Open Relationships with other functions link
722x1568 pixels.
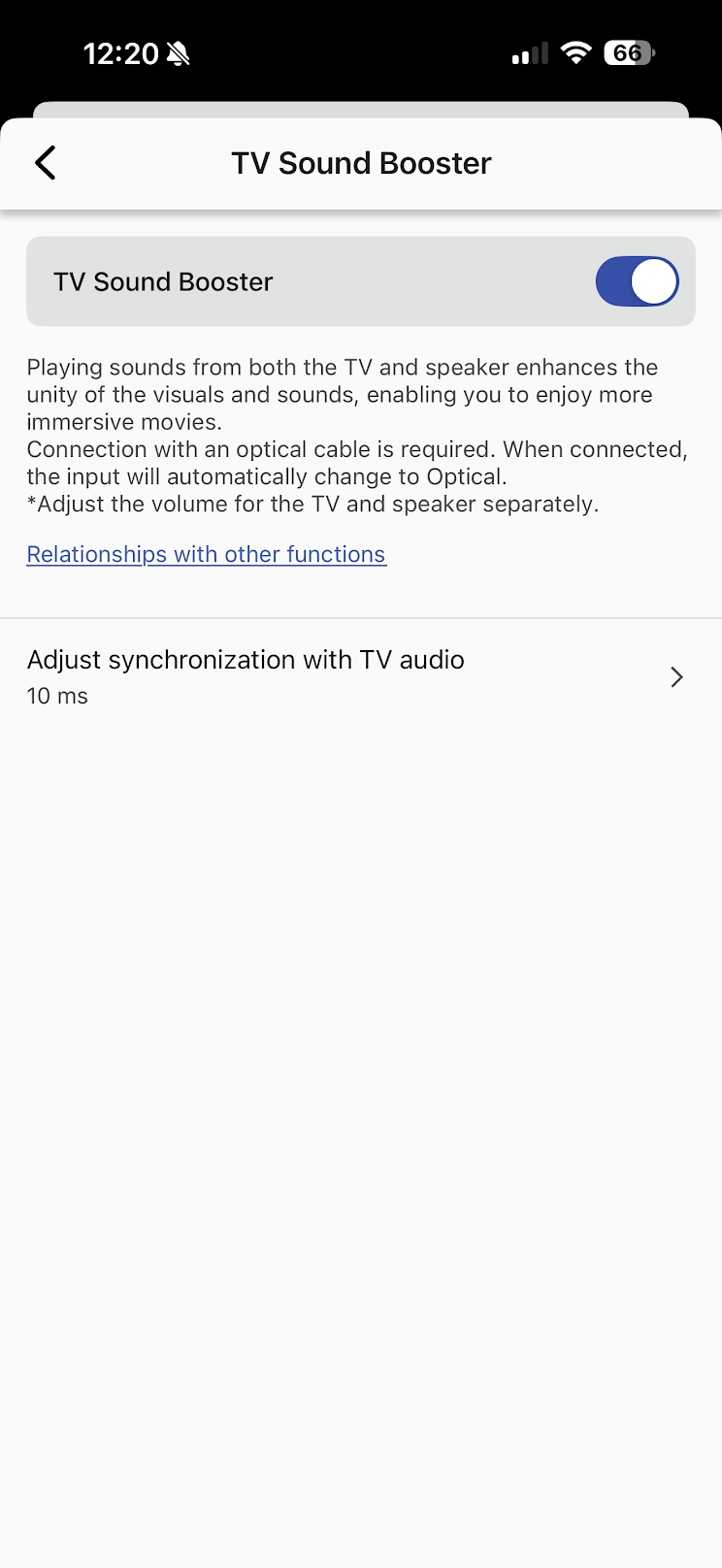point(206,554)
